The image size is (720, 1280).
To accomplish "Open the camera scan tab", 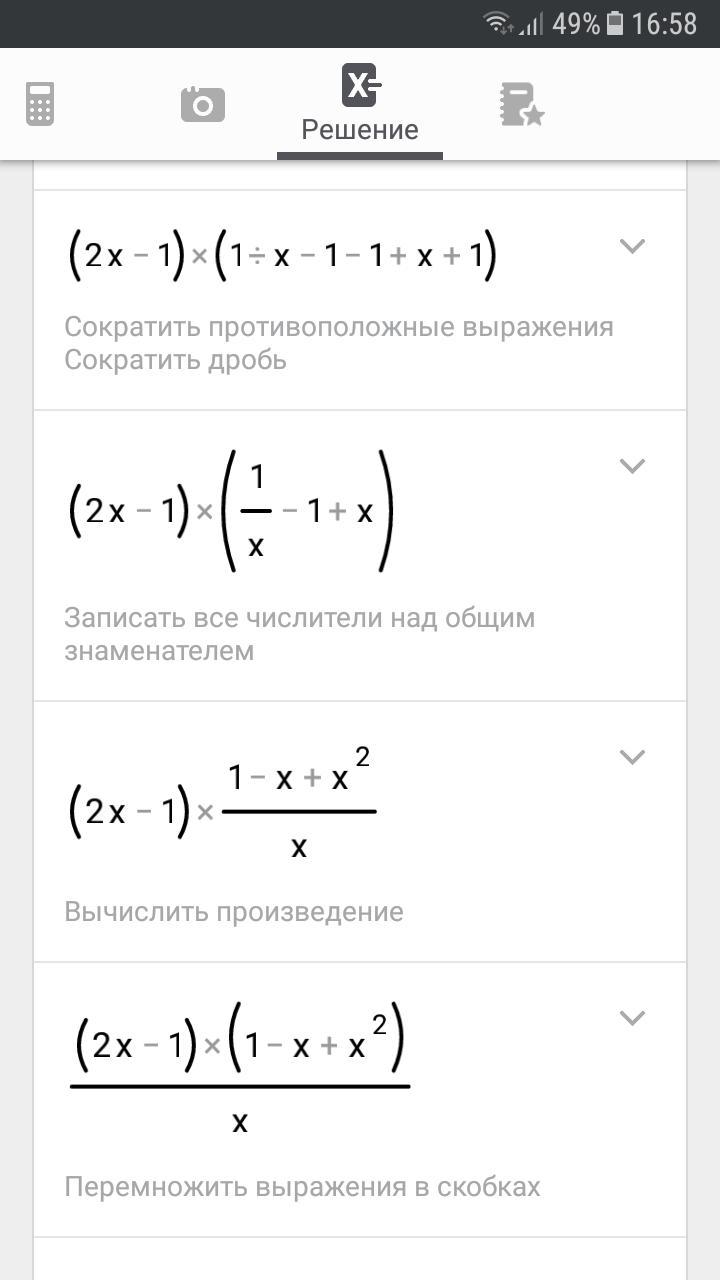I will click(203, 104).
